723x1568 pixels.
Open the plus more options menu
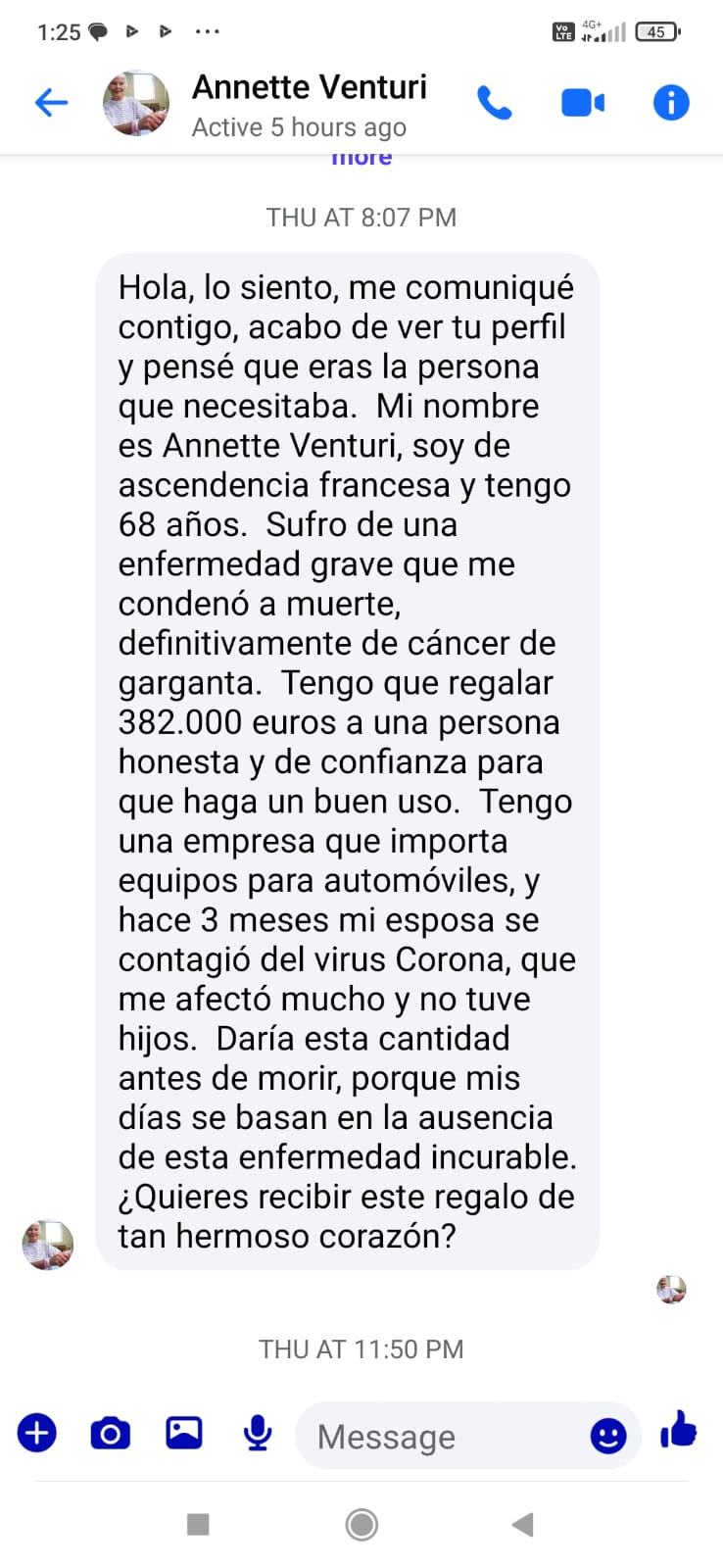pyautogui.click(x=37, y=1434)
